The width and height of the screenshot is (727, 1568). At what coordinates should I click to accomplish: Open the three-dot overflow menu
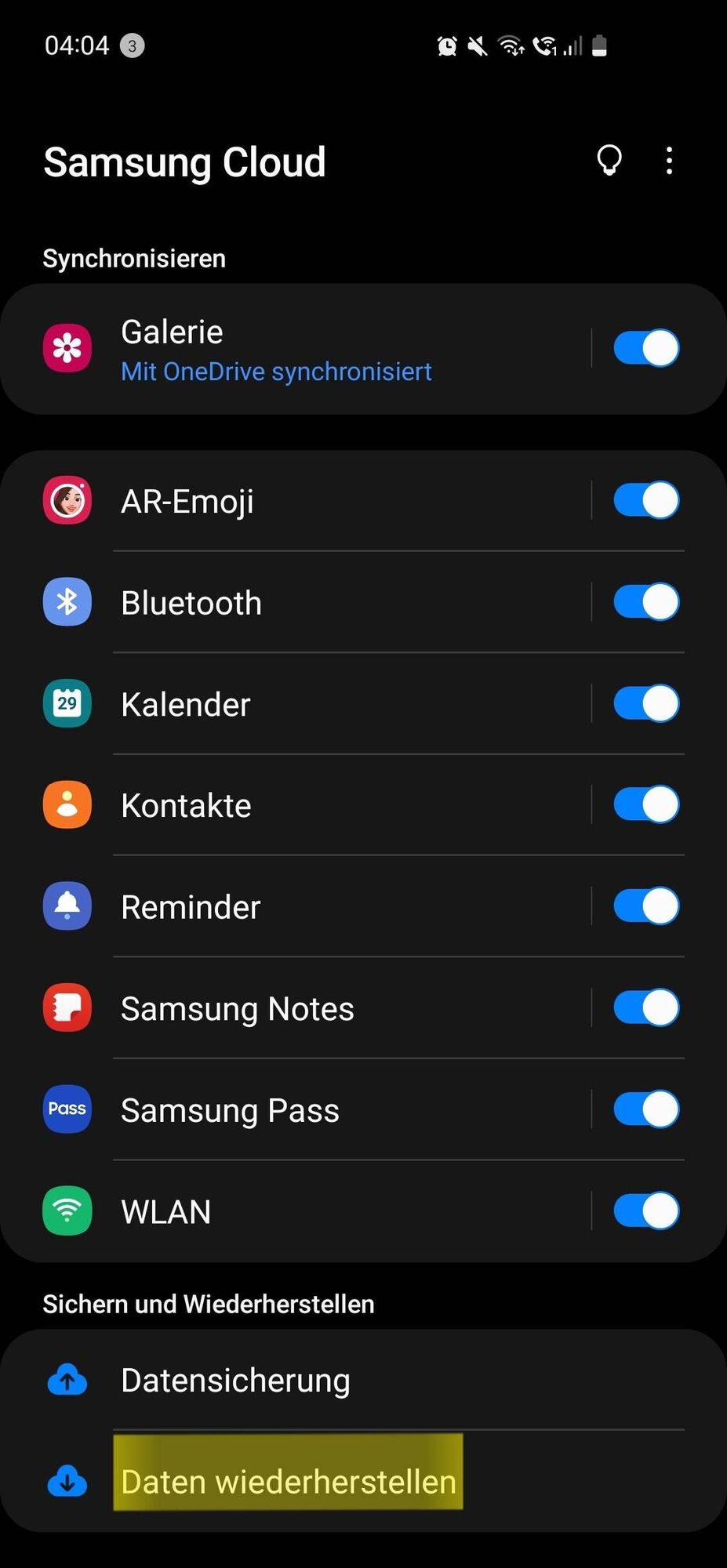click(x=669, y=161)
